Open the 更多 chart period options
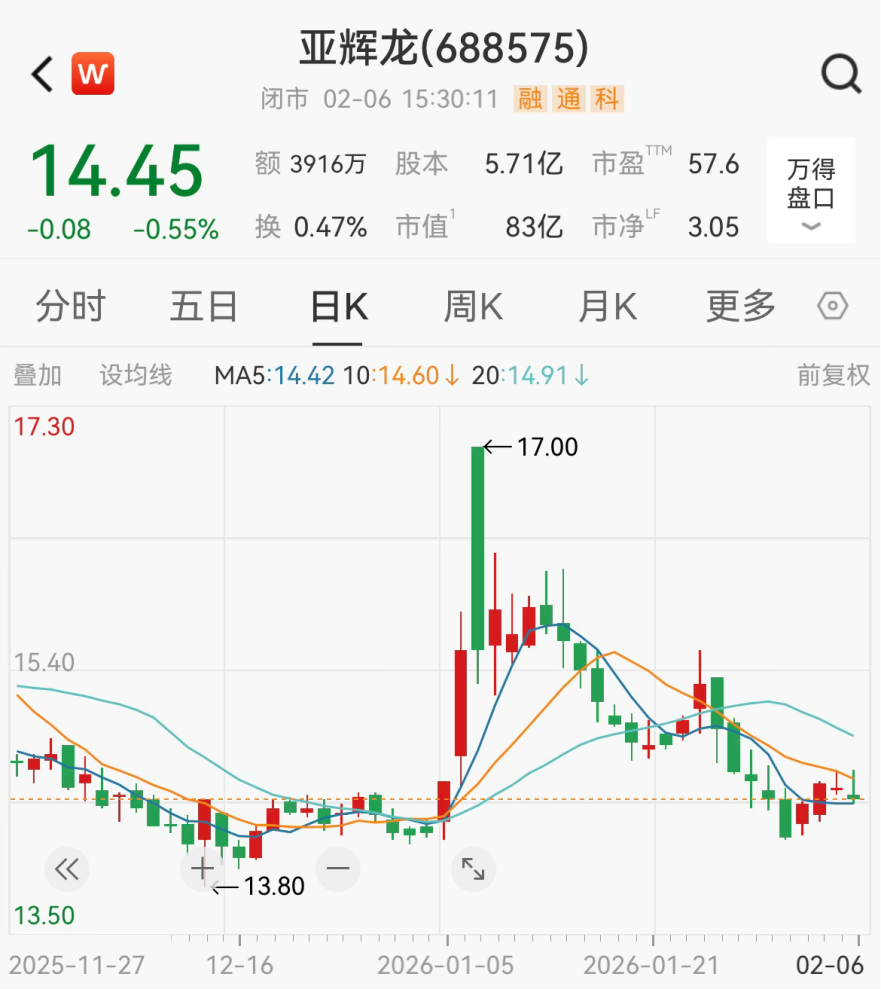This screenshot has height=989, width=881. [x=741, y=307]
